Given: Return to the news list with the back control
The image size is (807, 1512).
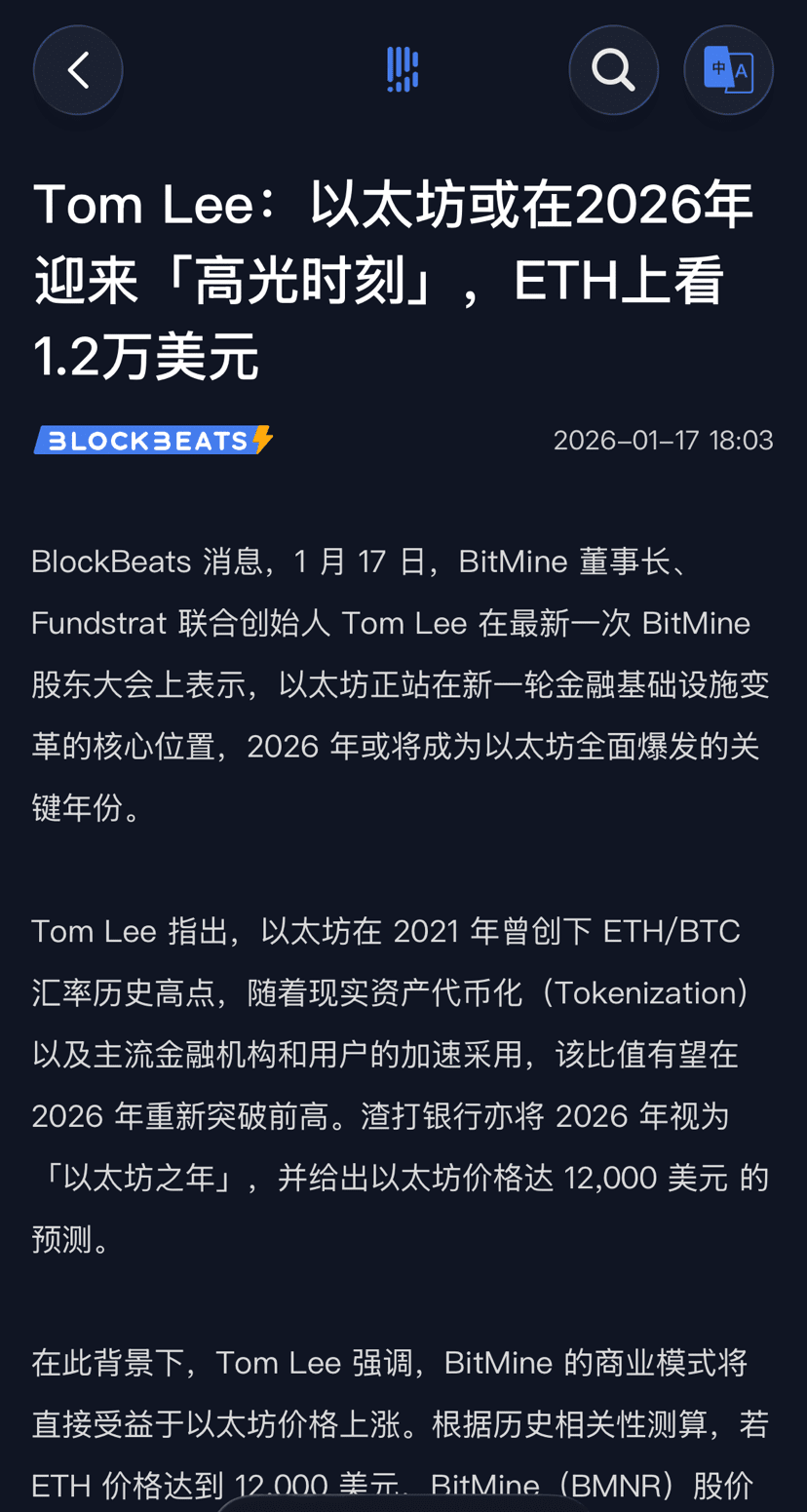Looking at the screenshot, I should point(77,69).
